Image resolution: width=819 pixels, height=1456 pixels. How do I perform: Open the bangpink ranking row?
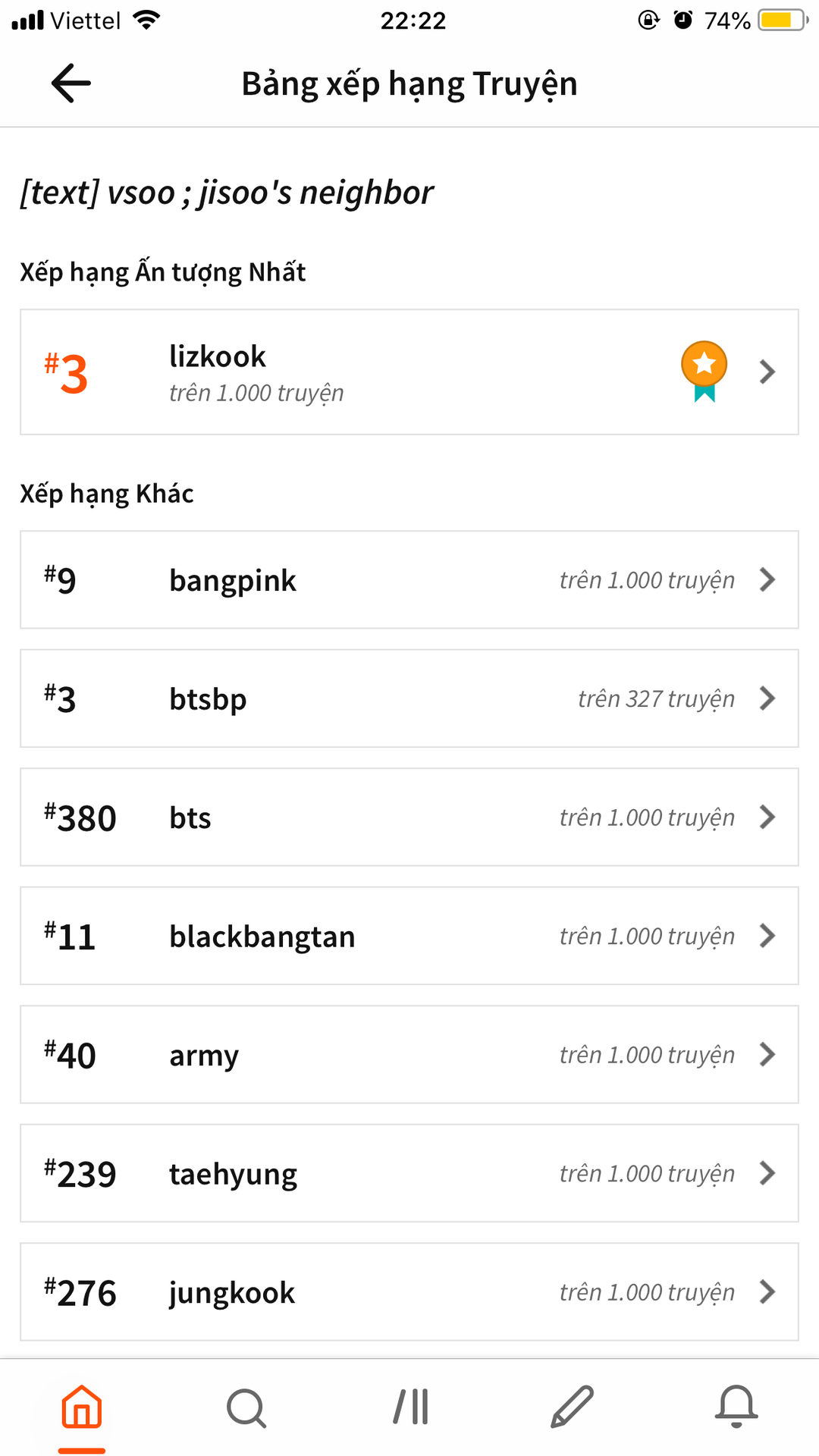coord(409,580)
